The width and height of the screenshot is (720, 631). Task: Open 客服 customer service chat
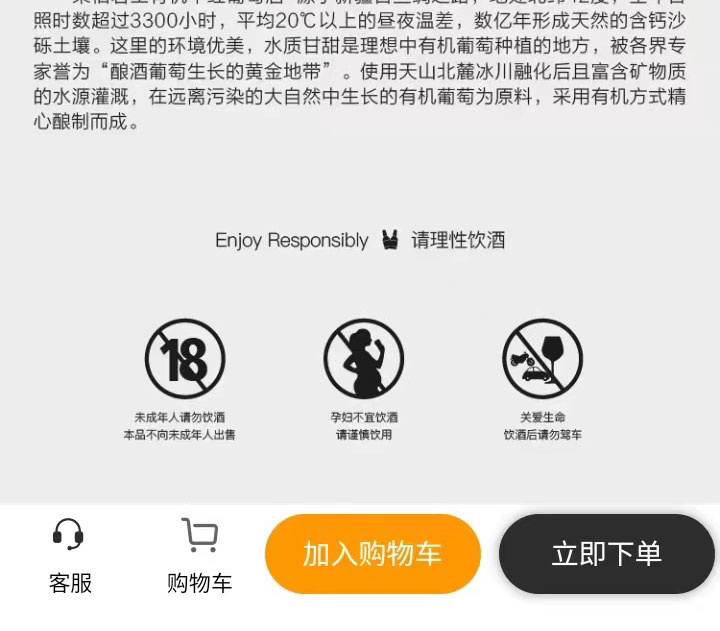tap(69, 555)
